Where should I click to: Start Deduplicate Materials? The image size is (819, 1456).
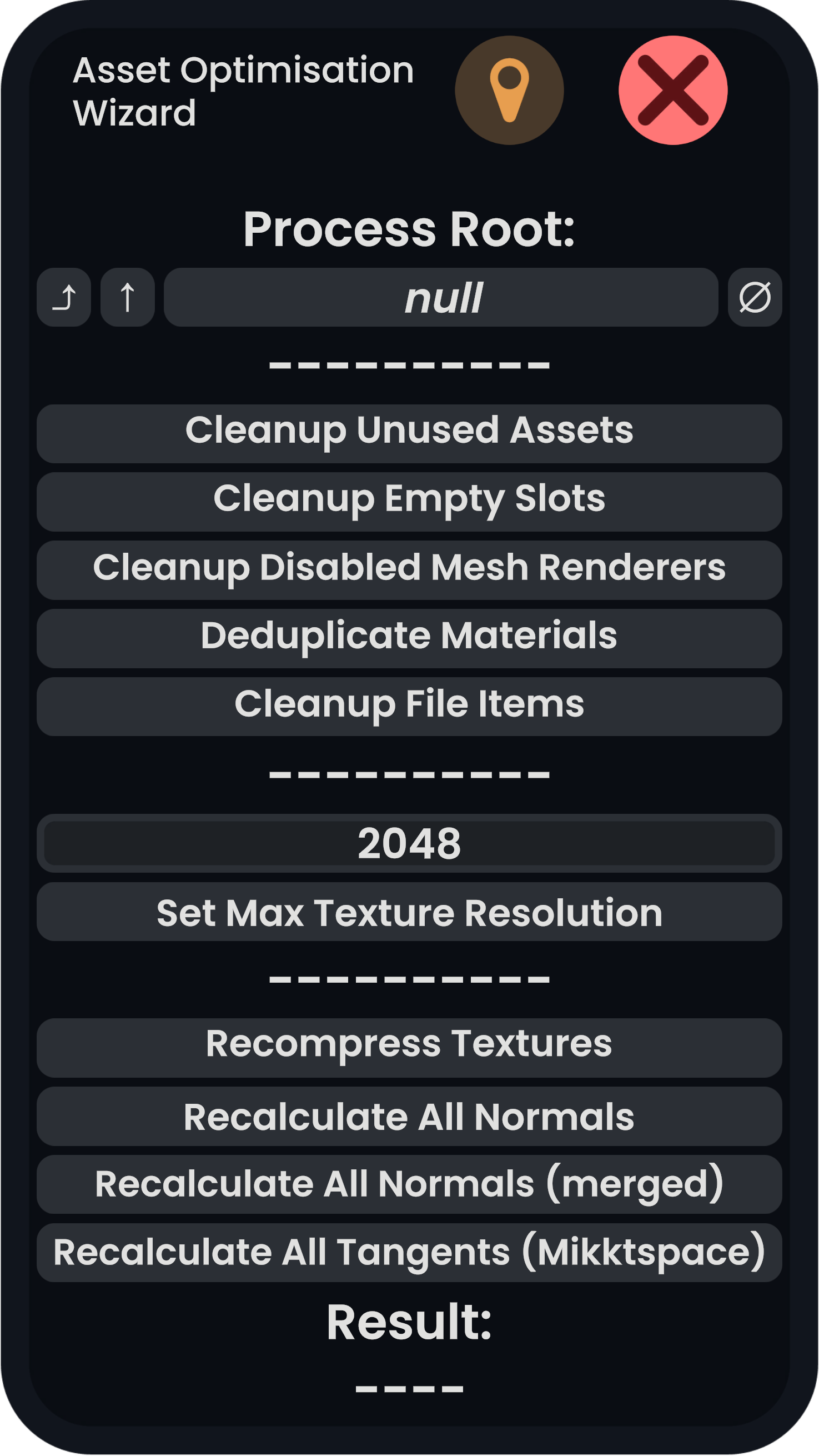click(x=409, y=639)
